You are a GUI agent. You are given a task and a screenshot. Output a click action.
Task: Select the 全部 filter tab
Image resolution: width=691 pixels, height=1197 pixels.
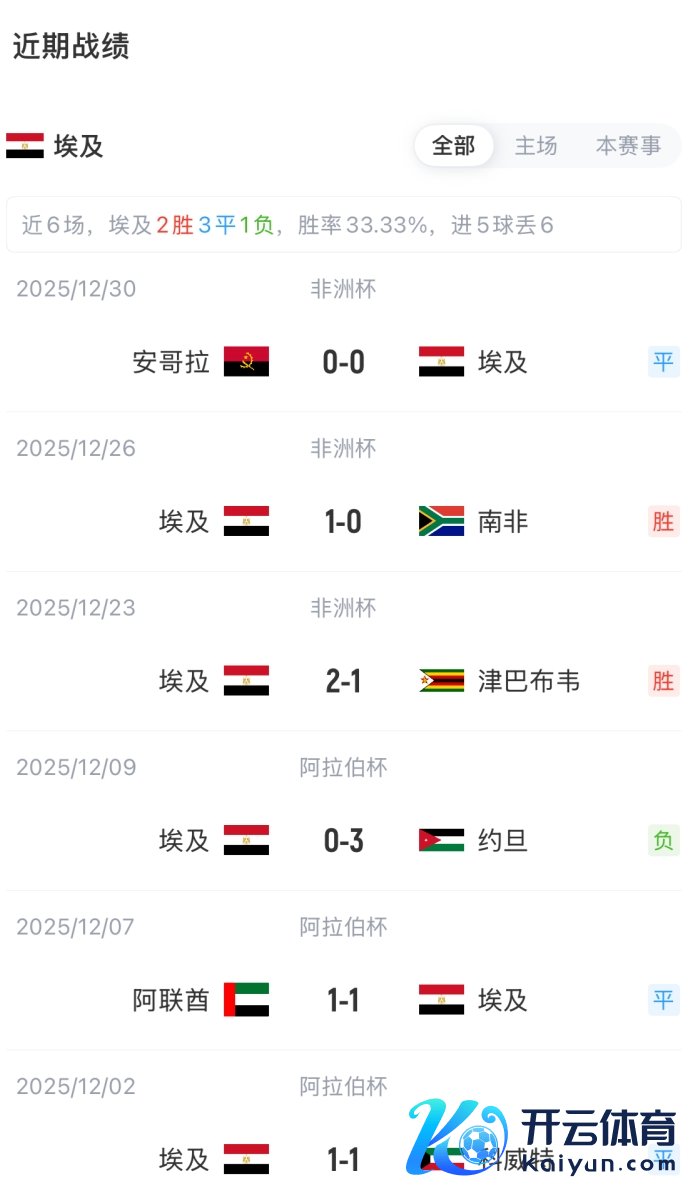coord(453,146)
